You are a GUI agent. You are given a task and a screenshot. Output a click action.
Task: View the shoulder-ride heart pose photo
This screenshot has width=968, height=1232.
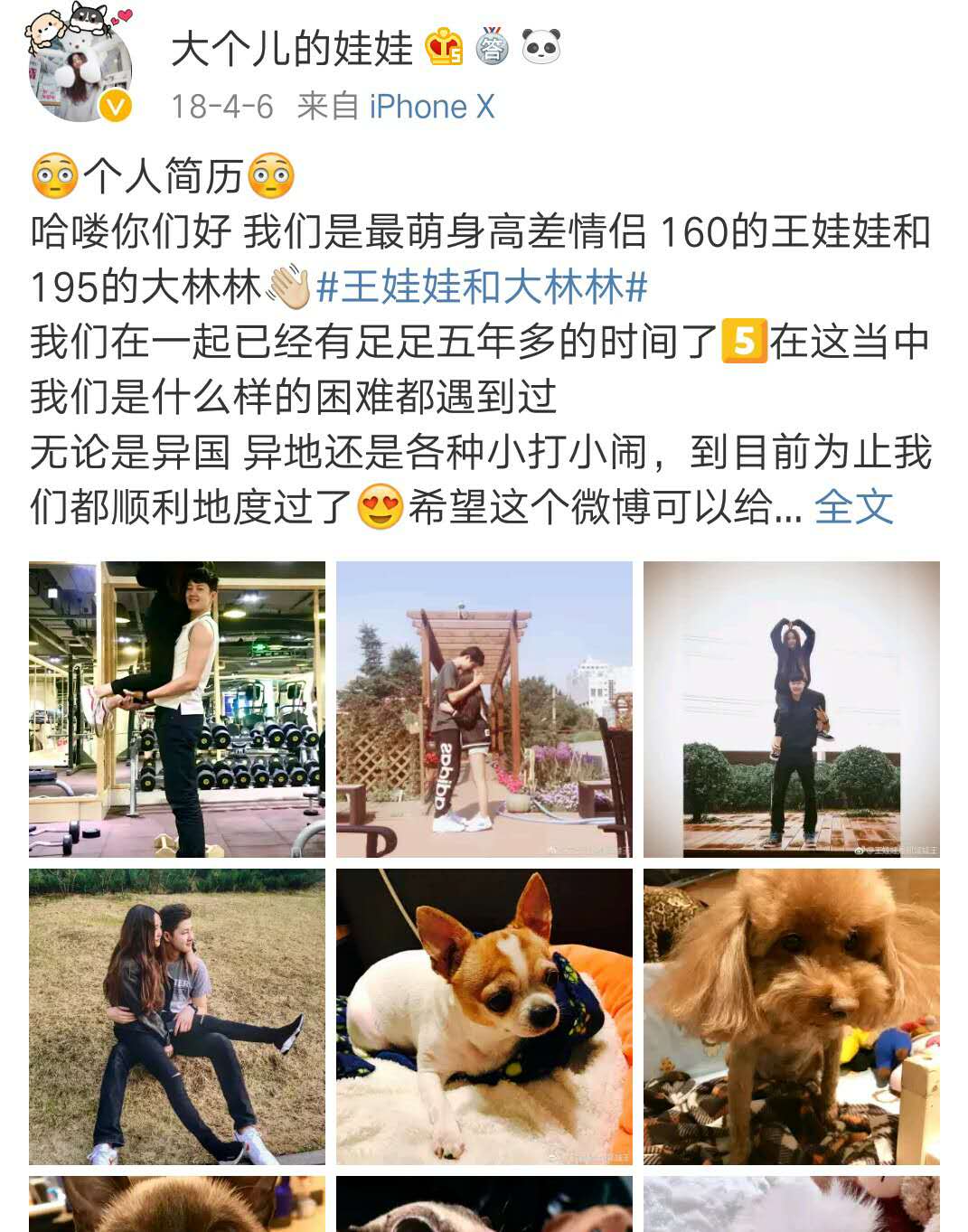pyautogui.click(x=792, y=709)
